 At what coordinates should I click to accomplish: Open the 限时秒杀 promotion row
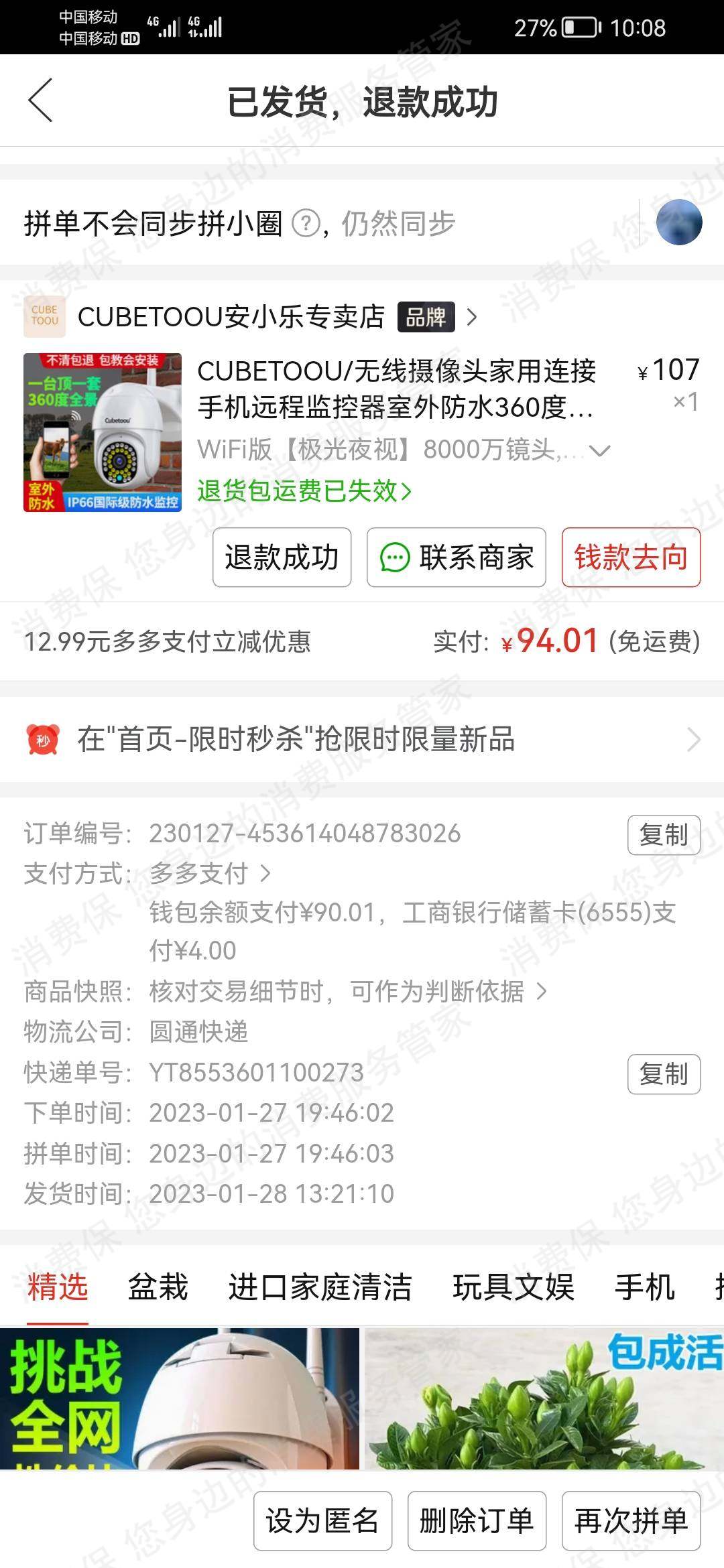point(362,739)
